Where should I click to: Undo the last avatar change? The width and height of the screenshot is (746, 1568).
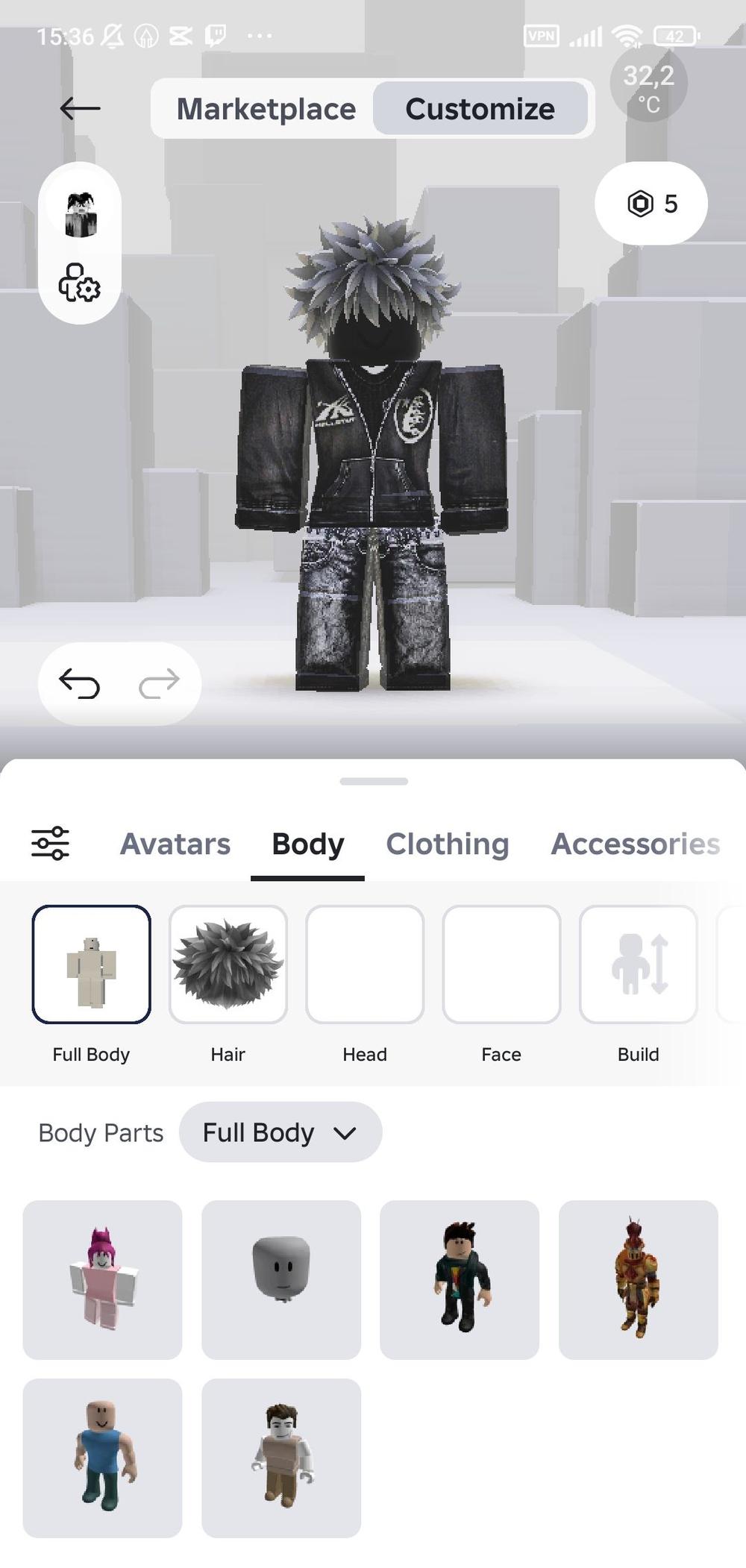tap(80, 683)
